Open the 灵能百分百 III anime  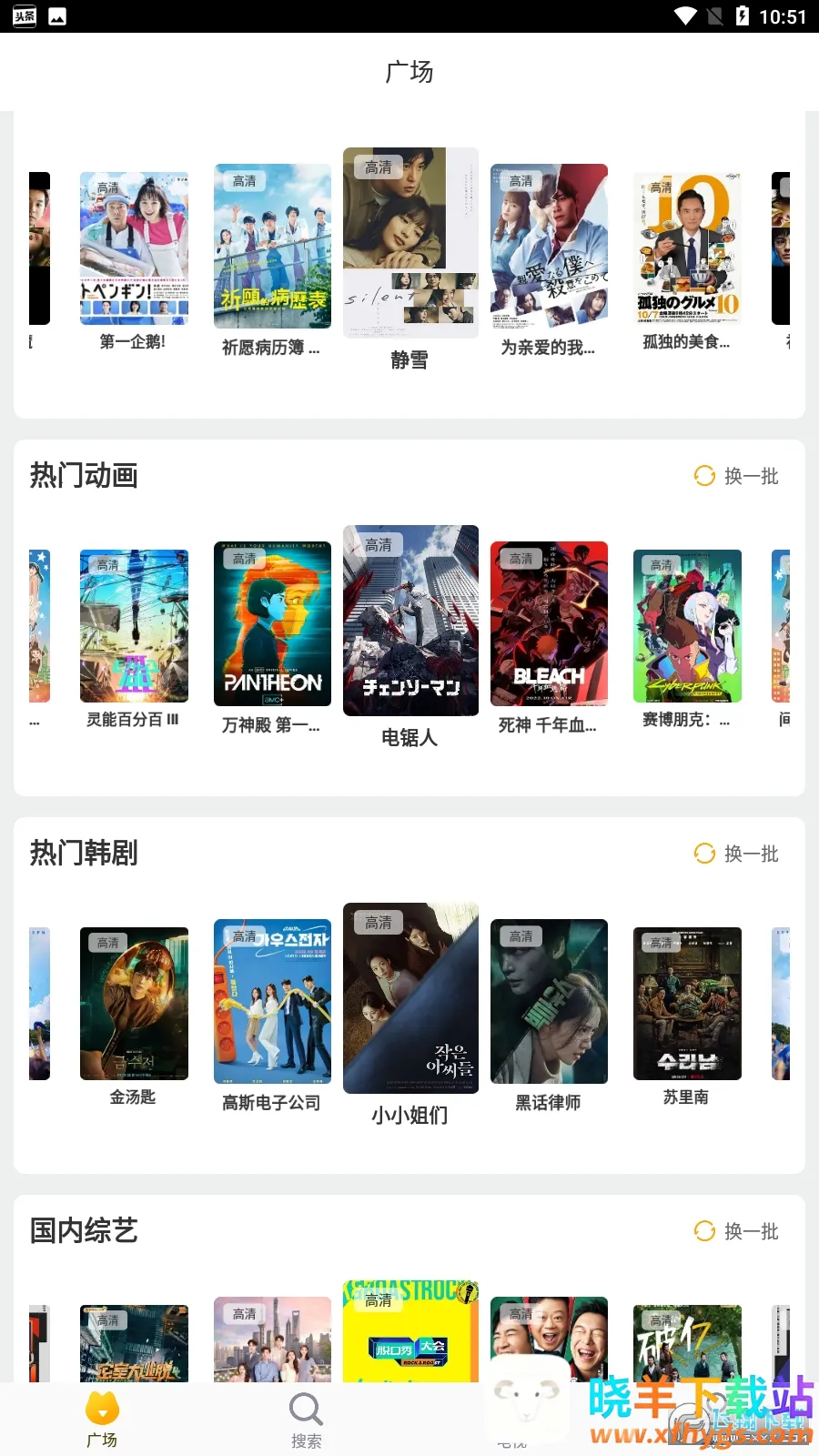pyautogui.click(x=134, y=625)
